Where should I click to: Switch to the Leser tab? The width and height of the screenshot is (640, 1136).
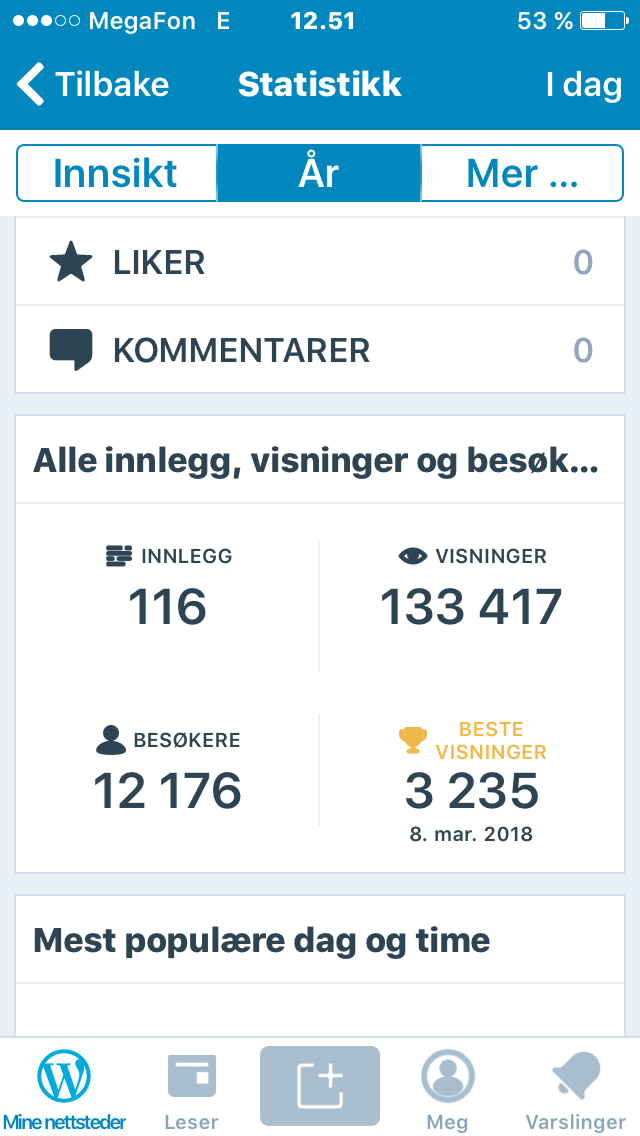[191, 1088]
